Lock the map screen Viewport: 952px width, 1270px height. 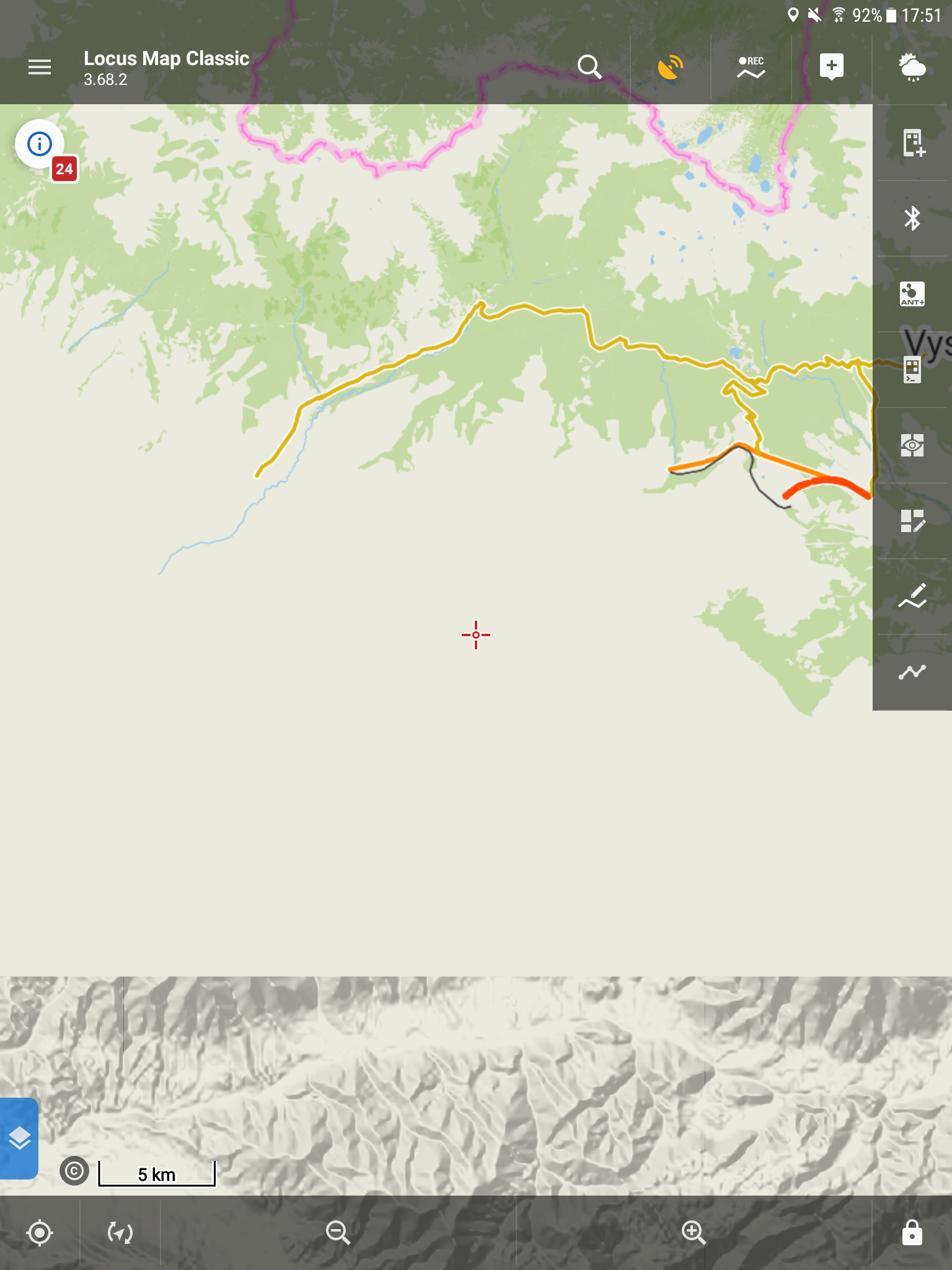coord(912,1232)
